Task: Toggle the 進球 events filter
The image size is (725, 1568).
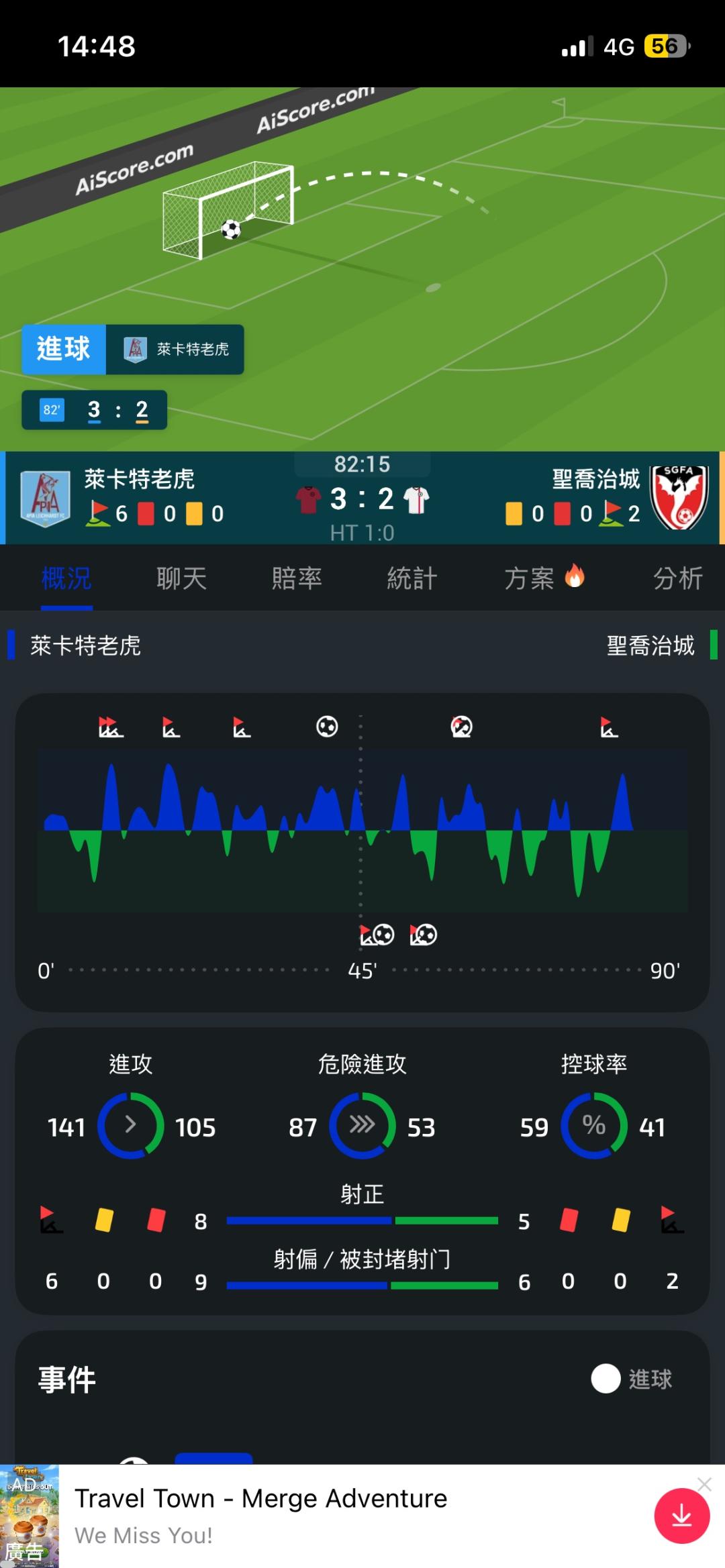Action: pos(606,1379)
